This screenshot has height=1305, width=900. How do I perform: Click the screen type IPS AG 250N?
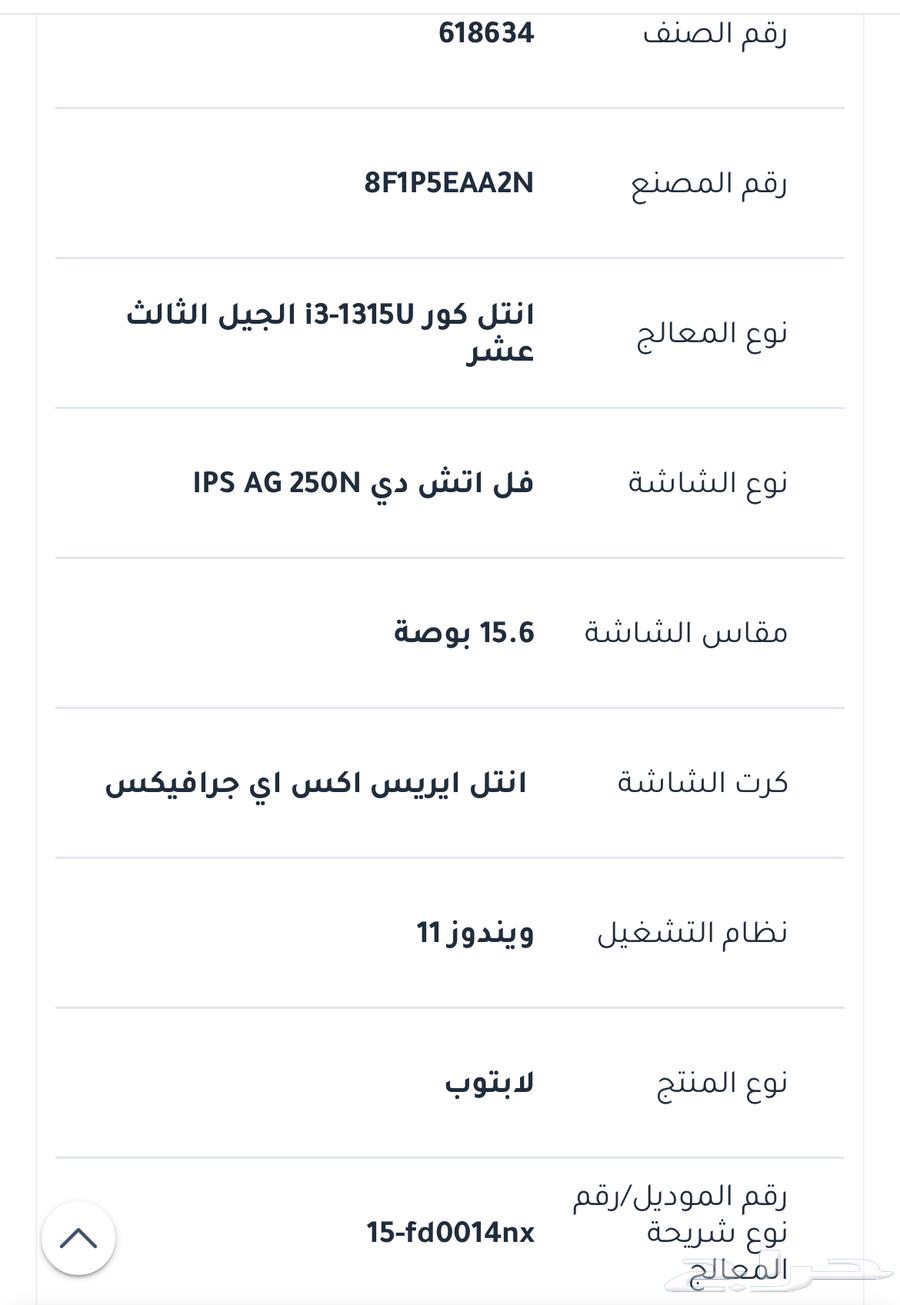tap(360, 481)
